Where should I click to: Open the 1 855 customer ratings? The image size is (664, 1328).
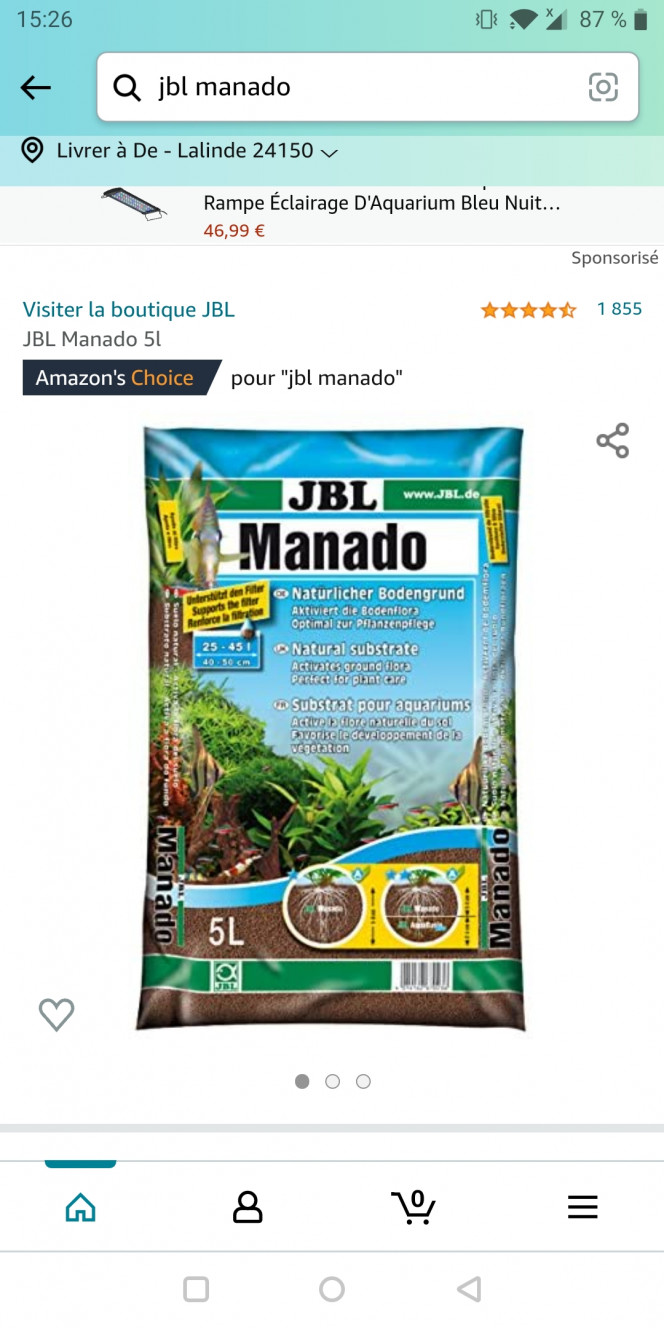coord(560,309)
